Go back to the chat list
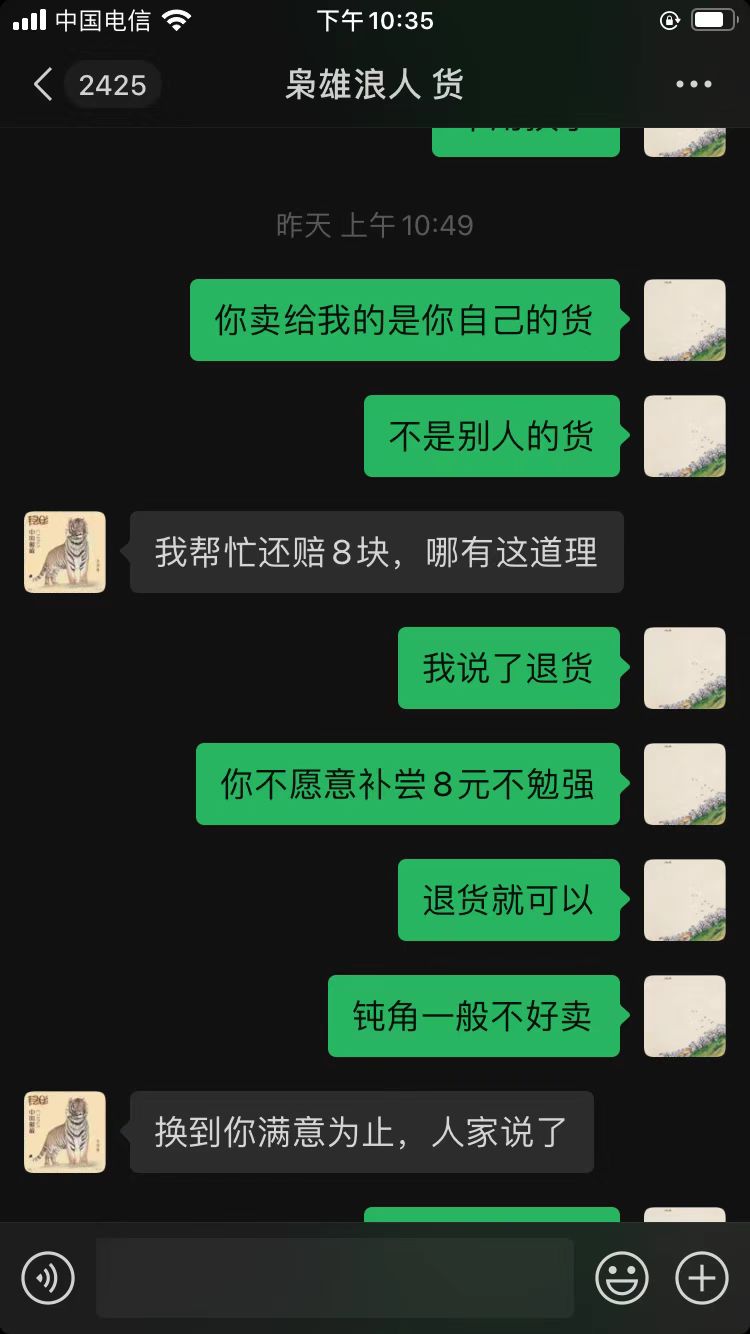 (43, 85)
